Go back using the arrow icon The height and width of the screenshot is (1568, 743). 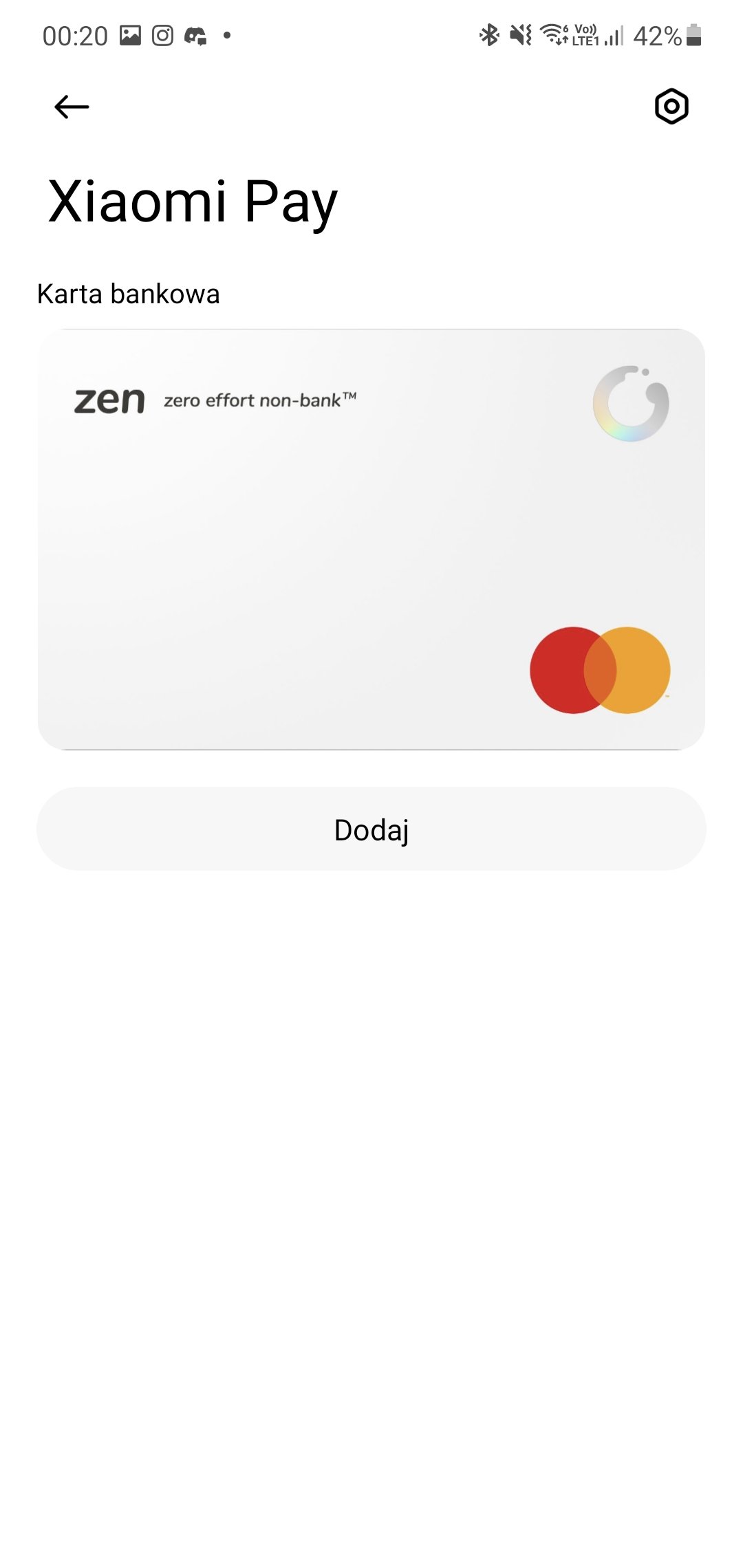tap(72, 107)
